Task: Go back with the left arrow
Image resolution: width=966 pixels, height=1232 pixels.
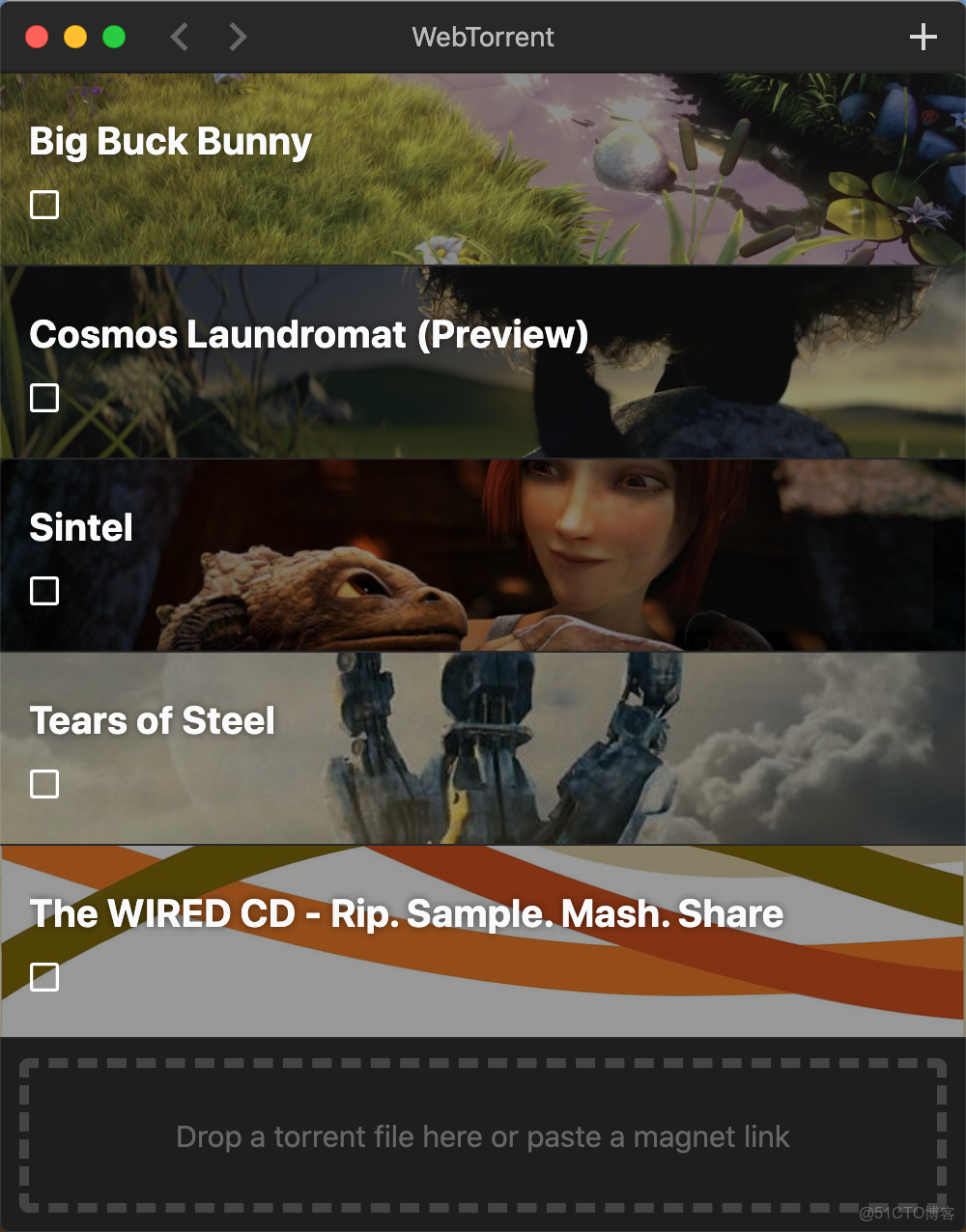Action: tap(179, 37)
